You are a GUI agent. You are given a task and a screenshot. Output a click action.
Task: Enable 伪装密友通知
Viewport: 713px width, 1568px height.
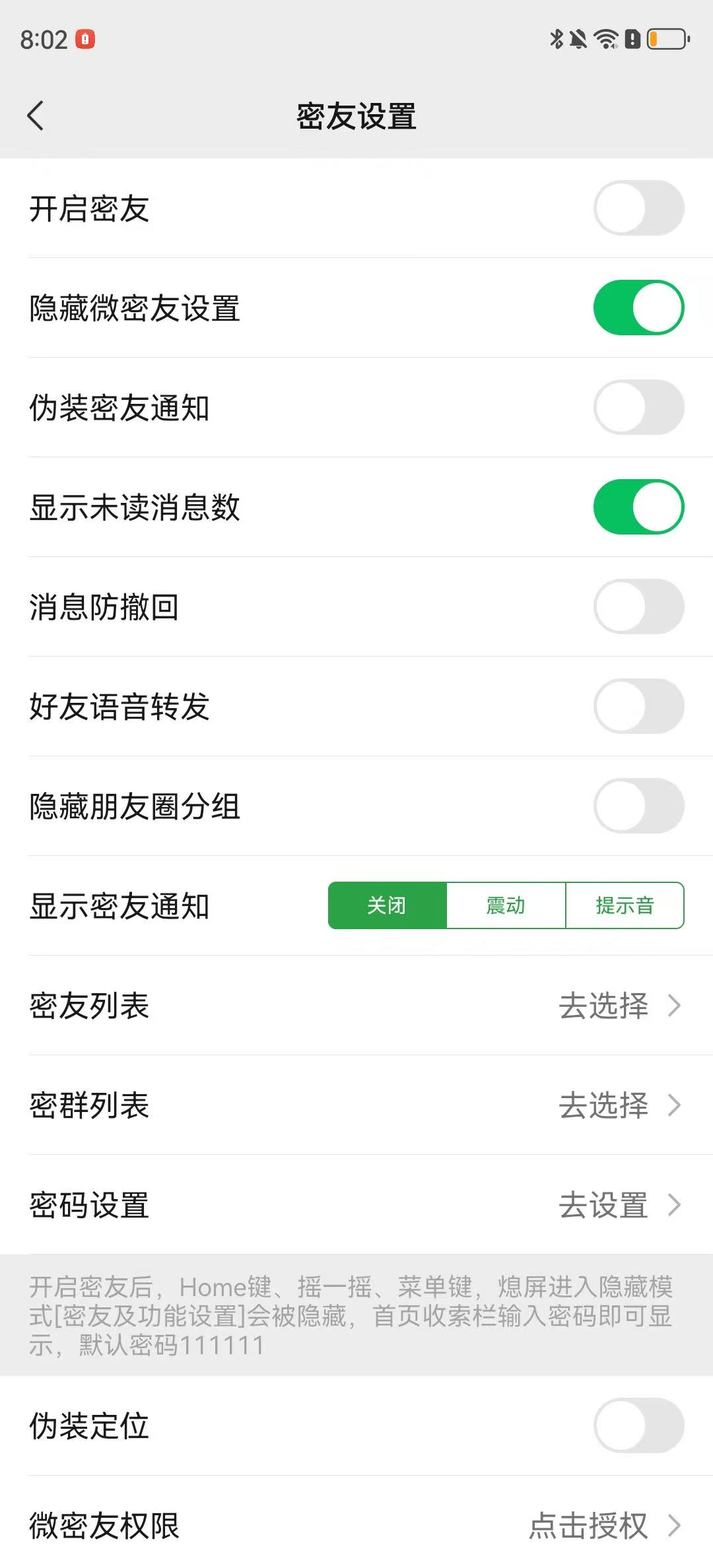point(639,408)
